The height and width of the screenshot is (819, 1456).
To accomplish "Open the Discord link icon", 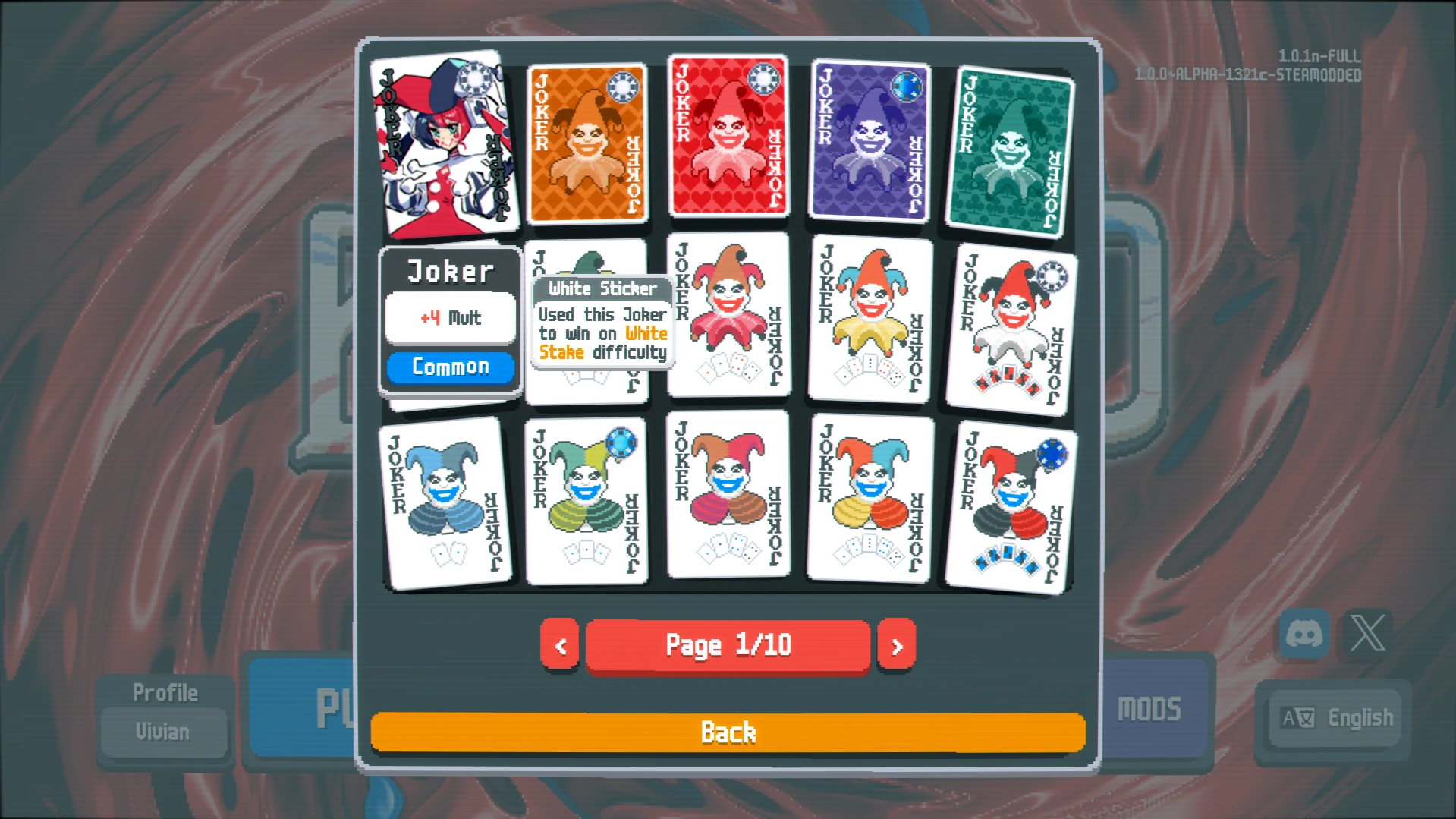I will coord(1304,634).
